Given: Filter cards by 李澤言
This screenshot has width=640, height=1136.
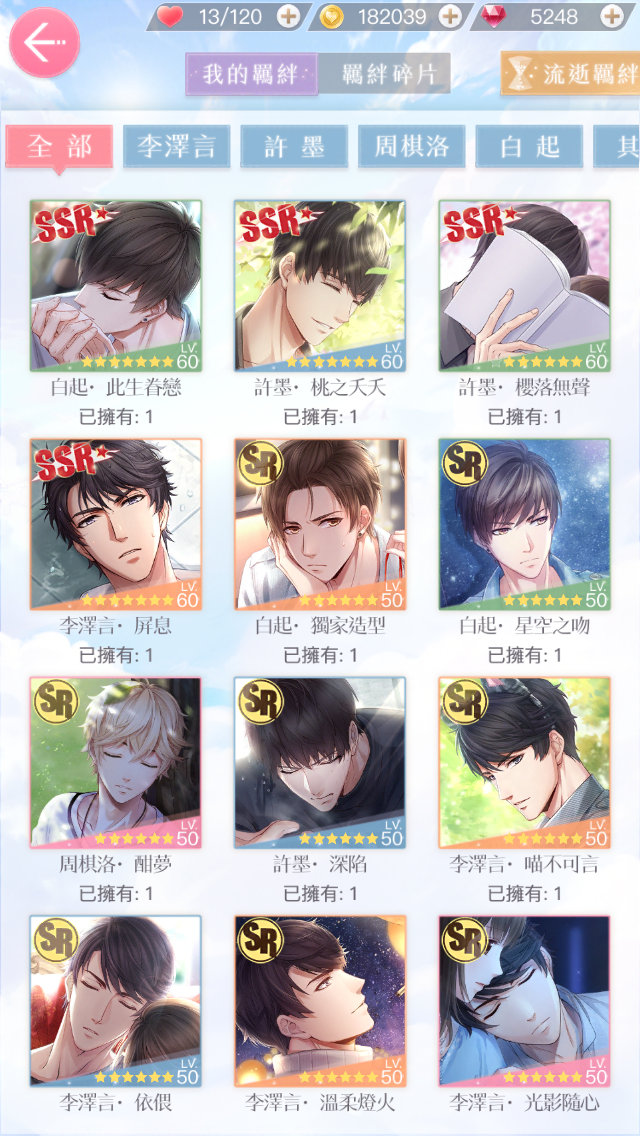Looking at the screenshot, I should point(176,147).
